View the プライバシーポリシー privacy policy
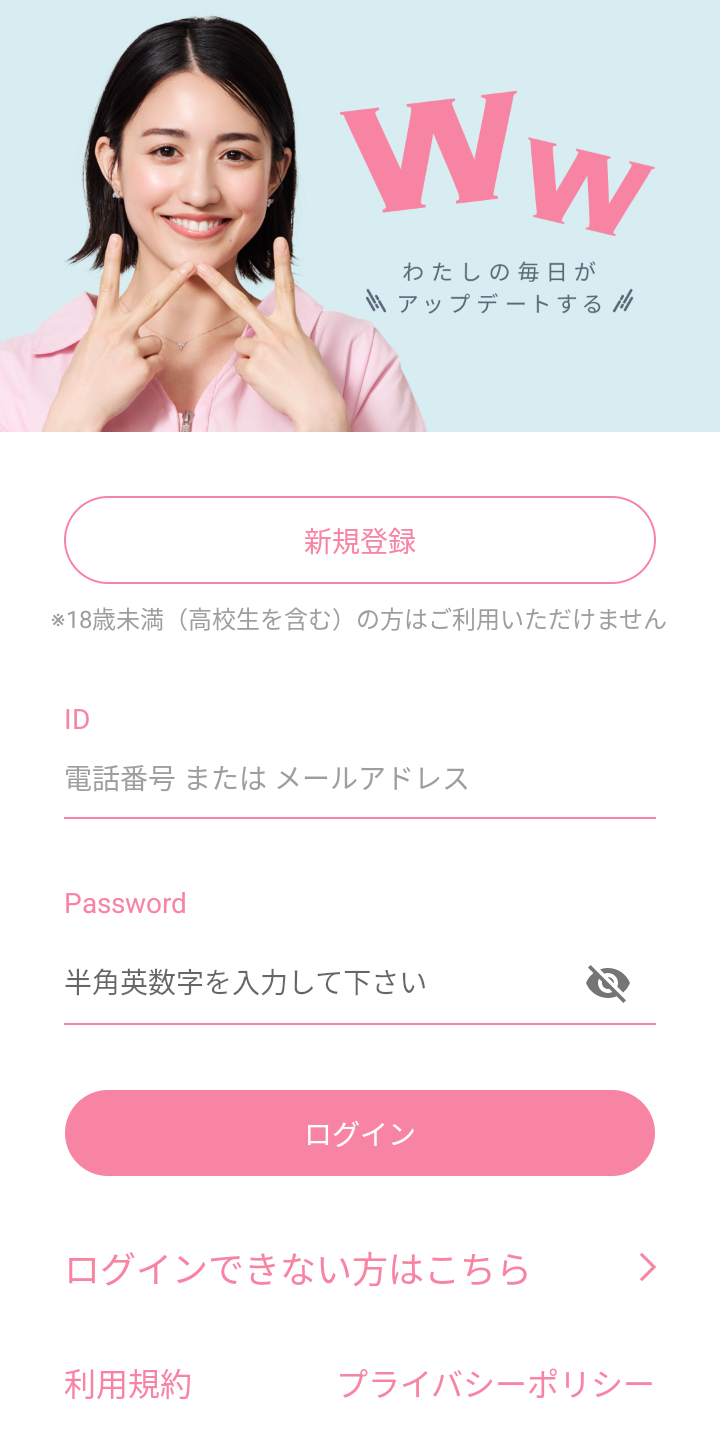The width and height of the screenshot is (720, 1436). coord(496,1386)
